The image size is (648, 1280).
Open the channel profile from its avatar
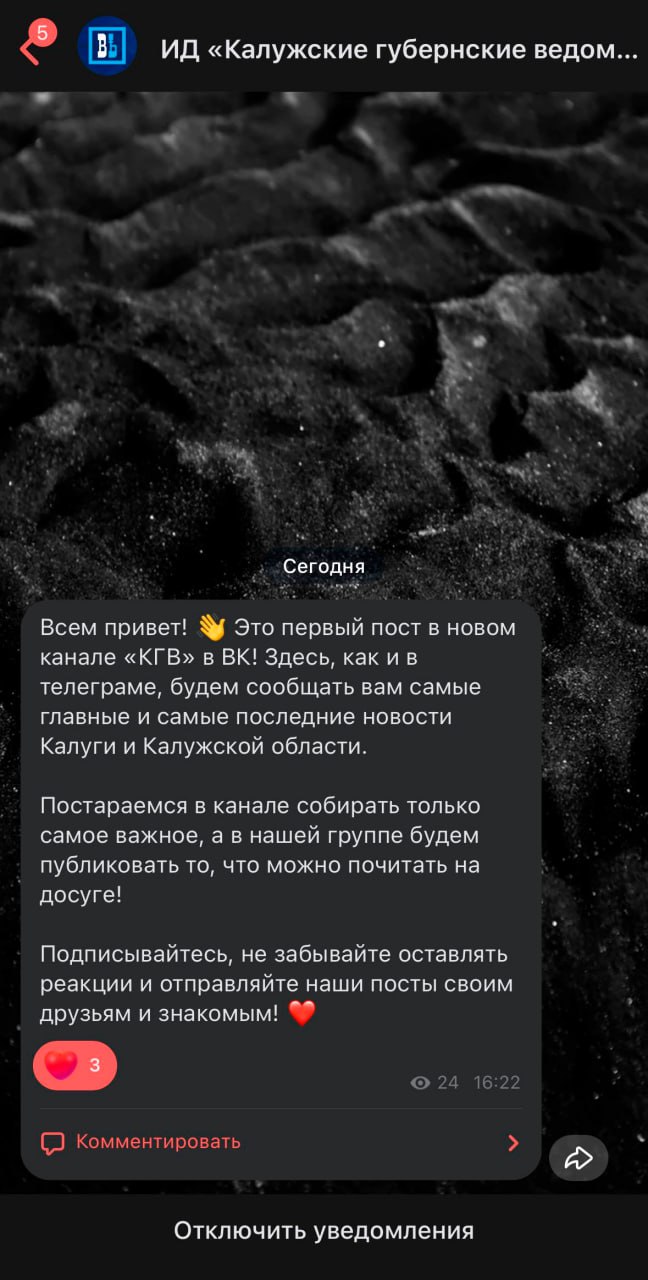pos(107,46)
